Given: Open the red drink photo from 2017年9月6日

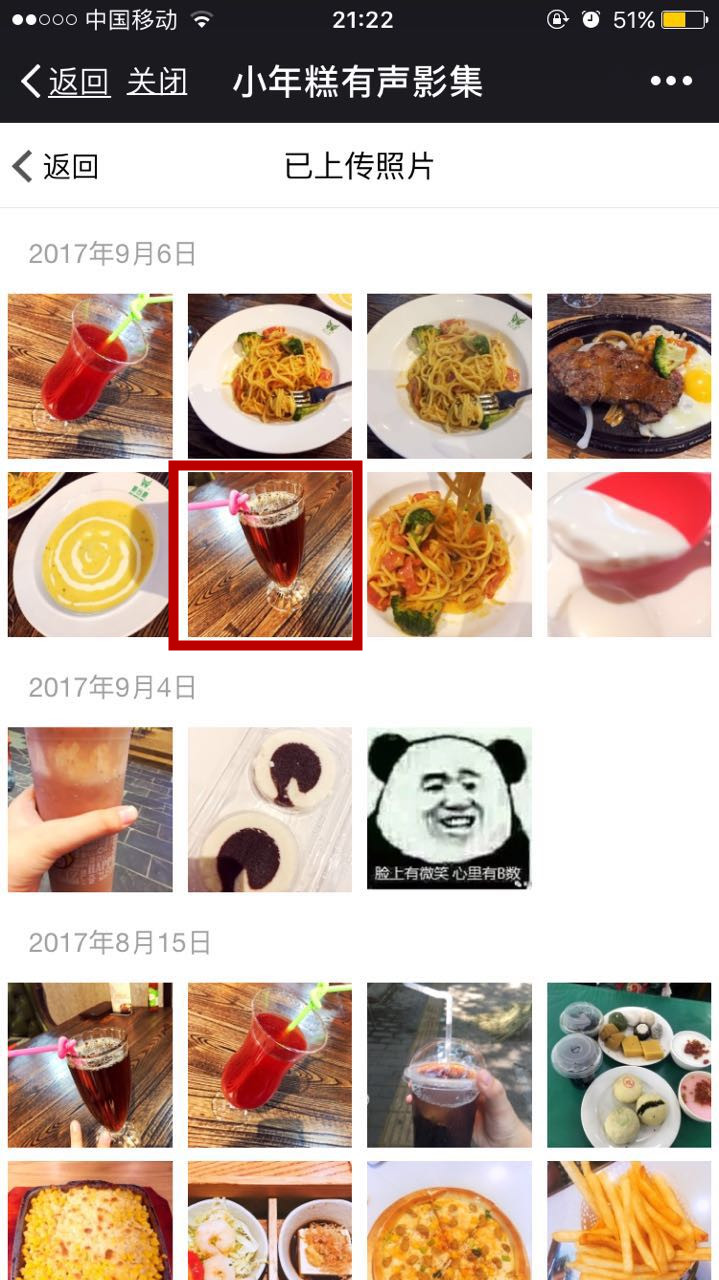Looking at the screenshot, I should (90, 376).
